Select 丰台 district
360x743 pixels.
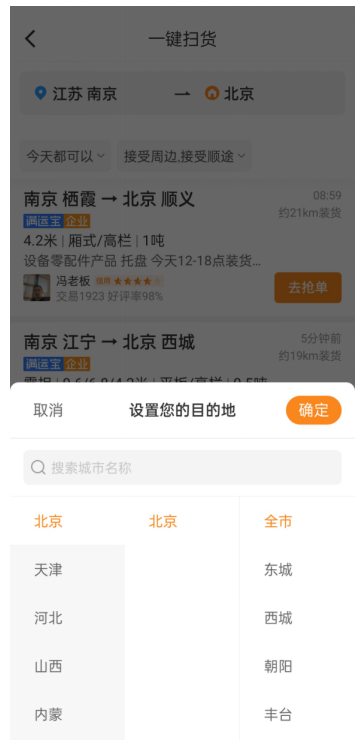(278, 715)
